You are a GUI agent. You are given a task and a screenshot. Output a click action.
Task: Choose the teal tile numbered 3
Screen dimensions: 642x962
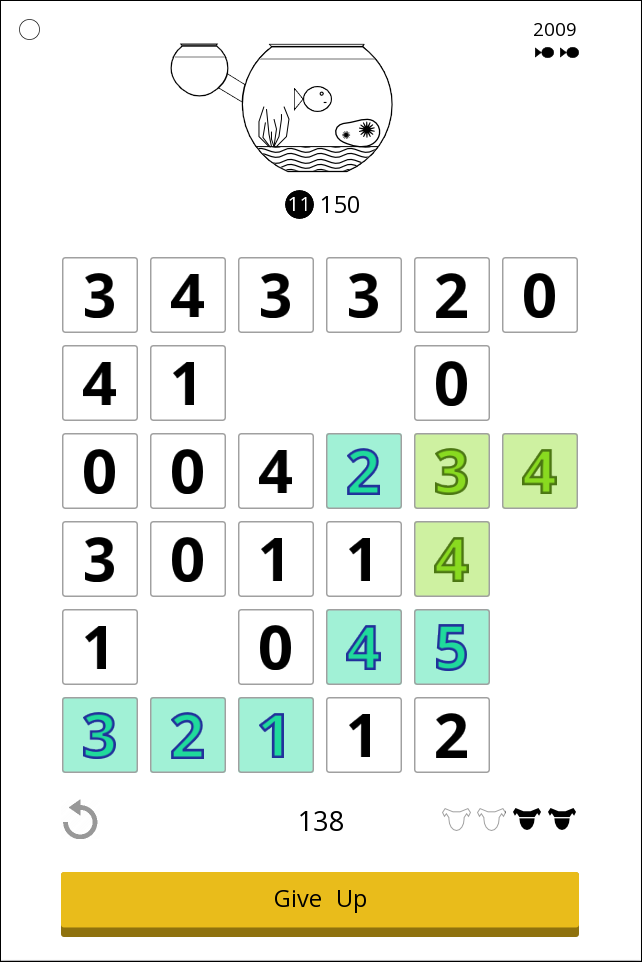pos(100,735)
